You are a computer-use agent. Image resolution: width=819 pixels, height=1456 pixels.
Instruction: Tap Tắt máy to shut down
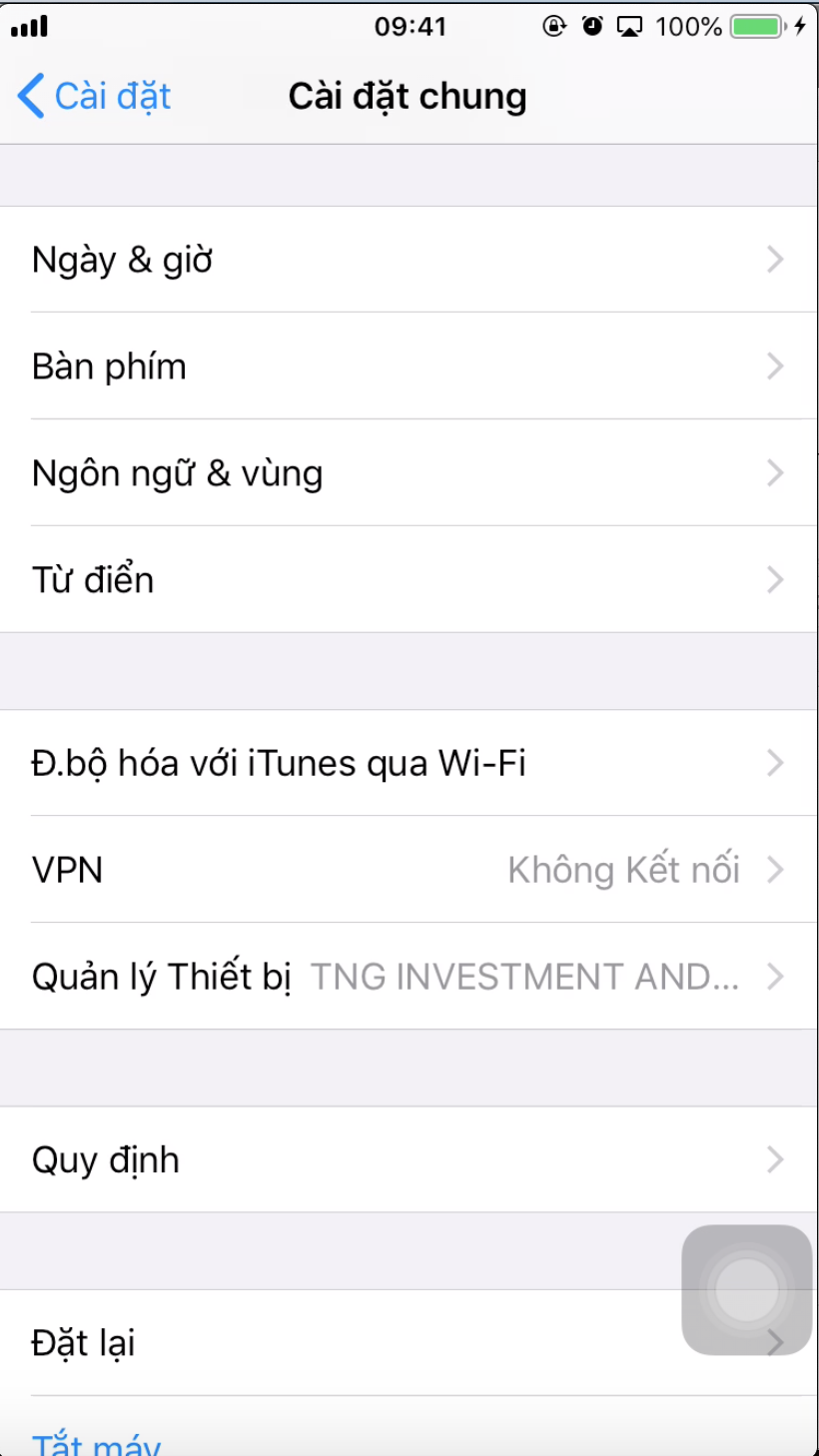(x=97, y=1442)
